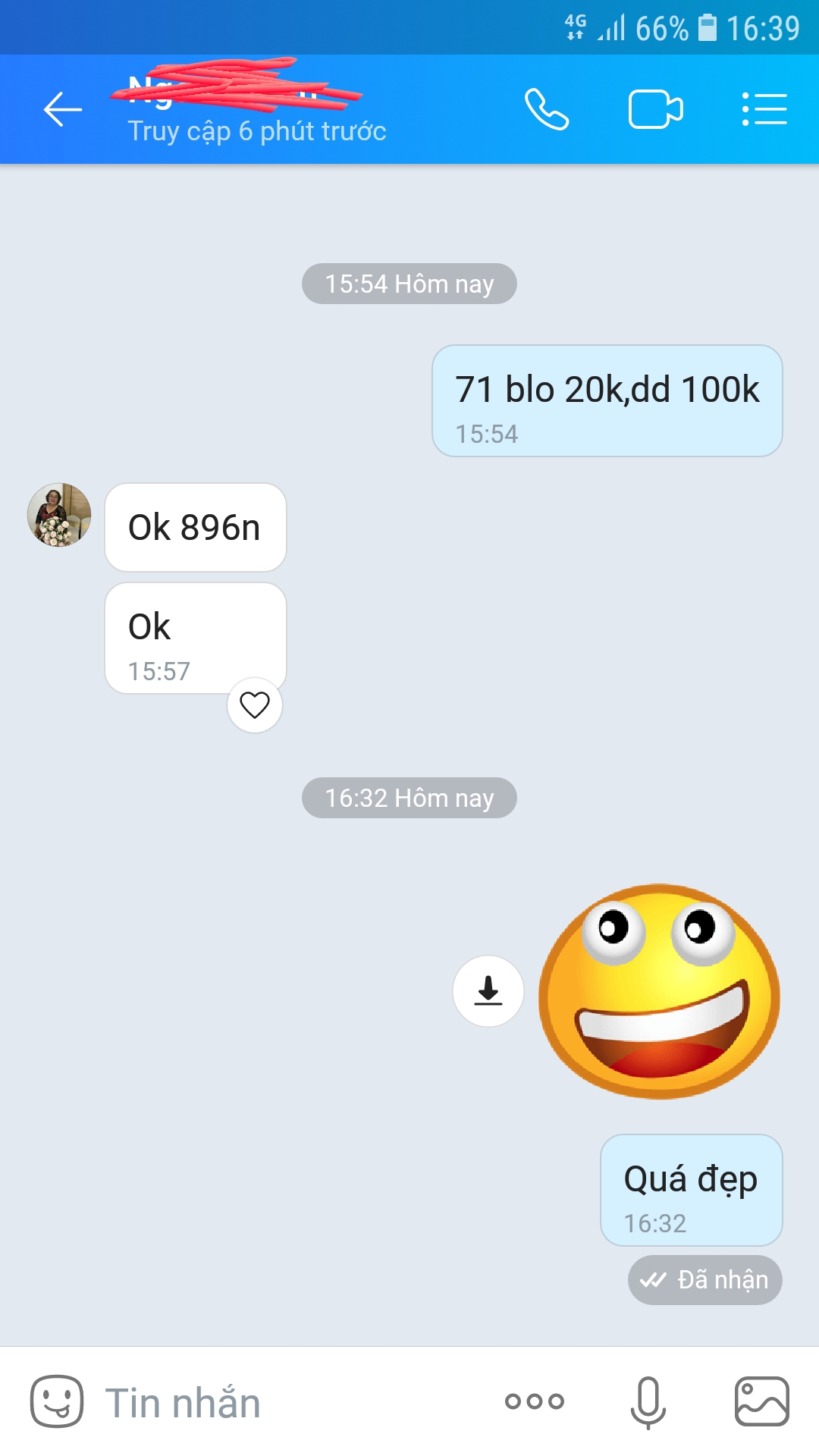The height and width of the screenshot is (1456, 819).
Task: Start a video call
Action: [655, 110]
